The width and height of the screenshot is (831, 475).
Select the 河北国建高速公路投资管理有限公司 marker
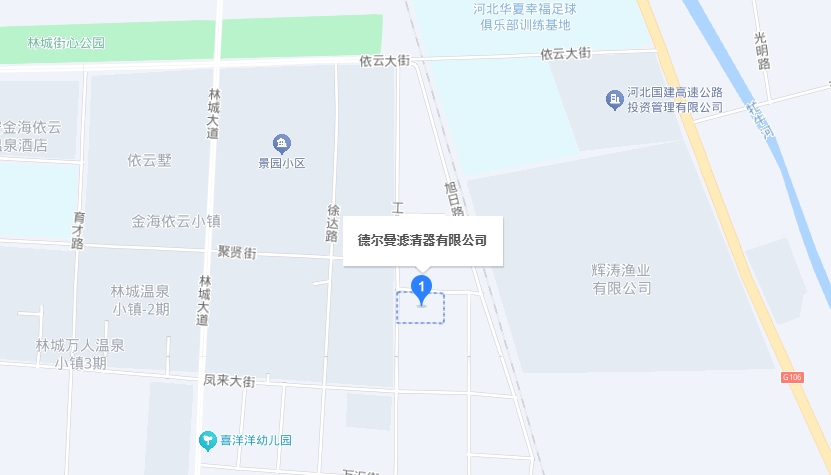click(x=614, y=99)
